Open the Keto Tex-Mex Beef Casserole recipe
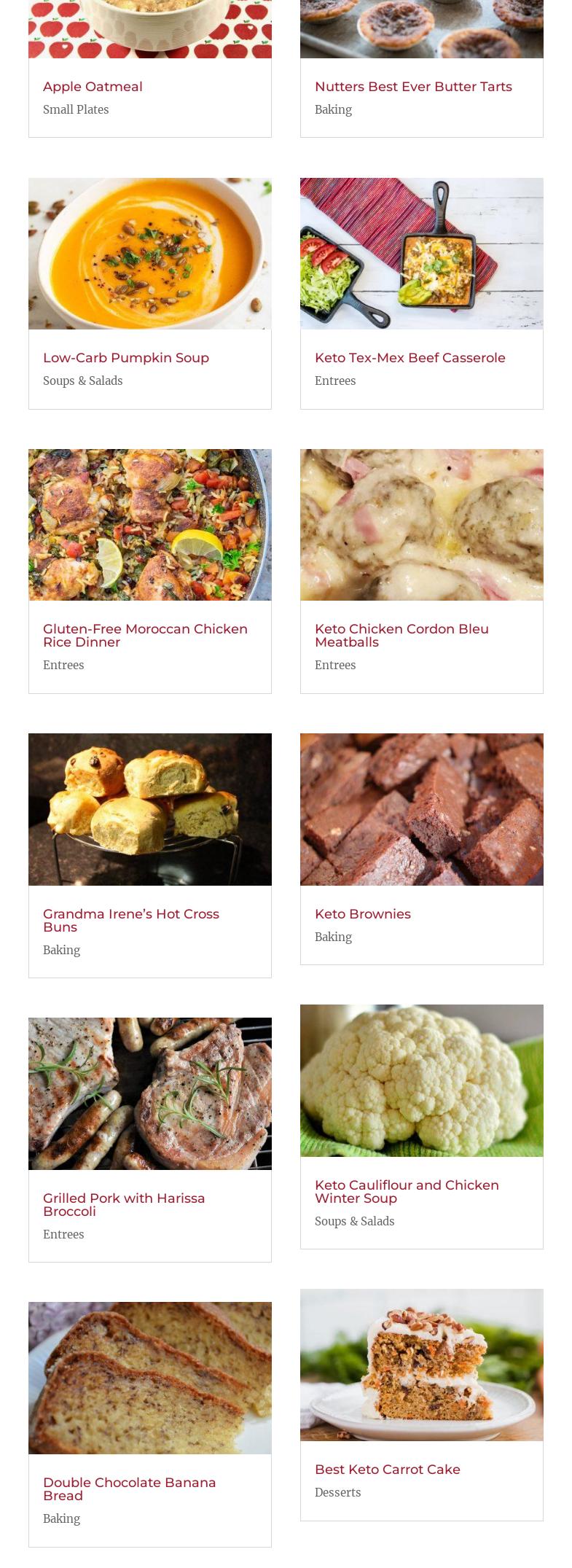 (x=410, y=358)
